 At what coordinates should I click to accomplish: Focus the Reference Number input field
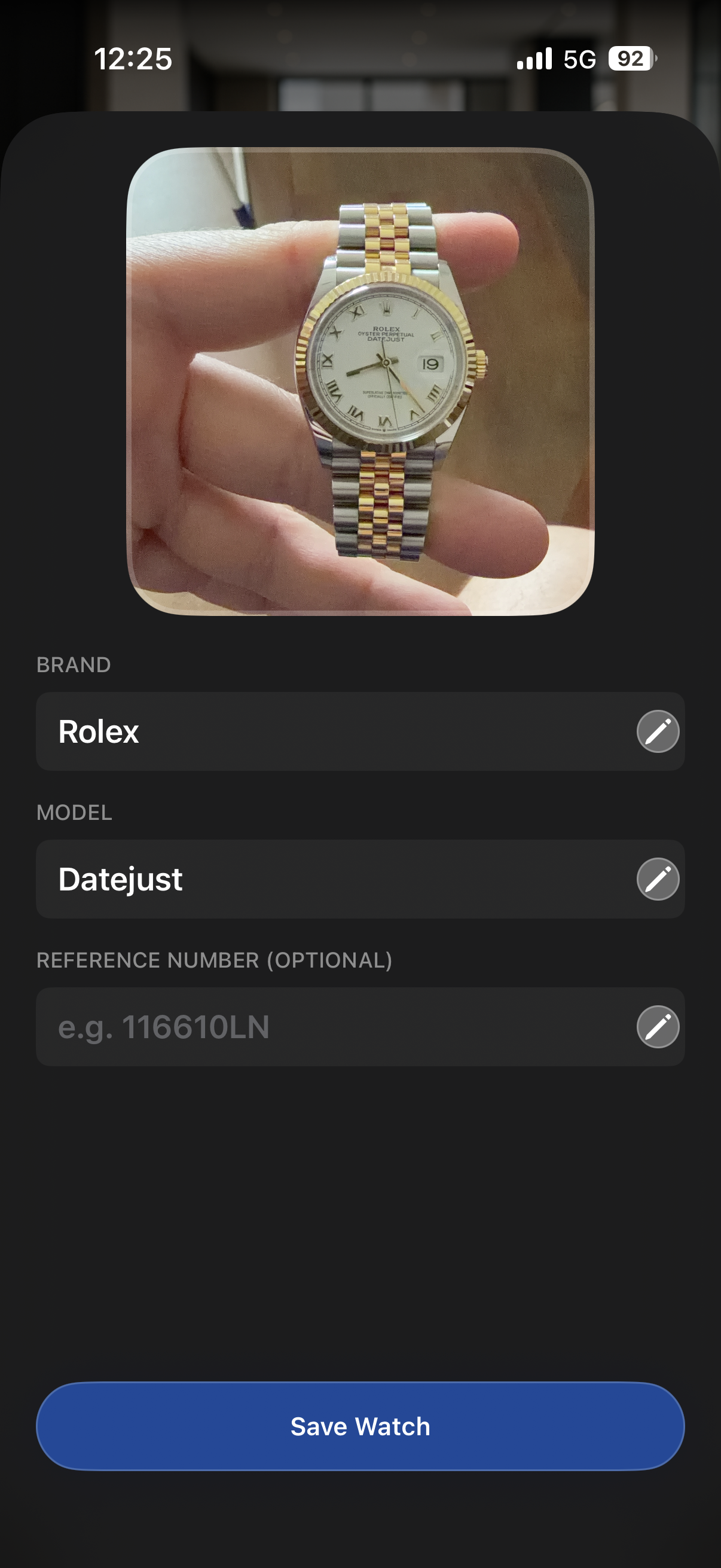329,1027
